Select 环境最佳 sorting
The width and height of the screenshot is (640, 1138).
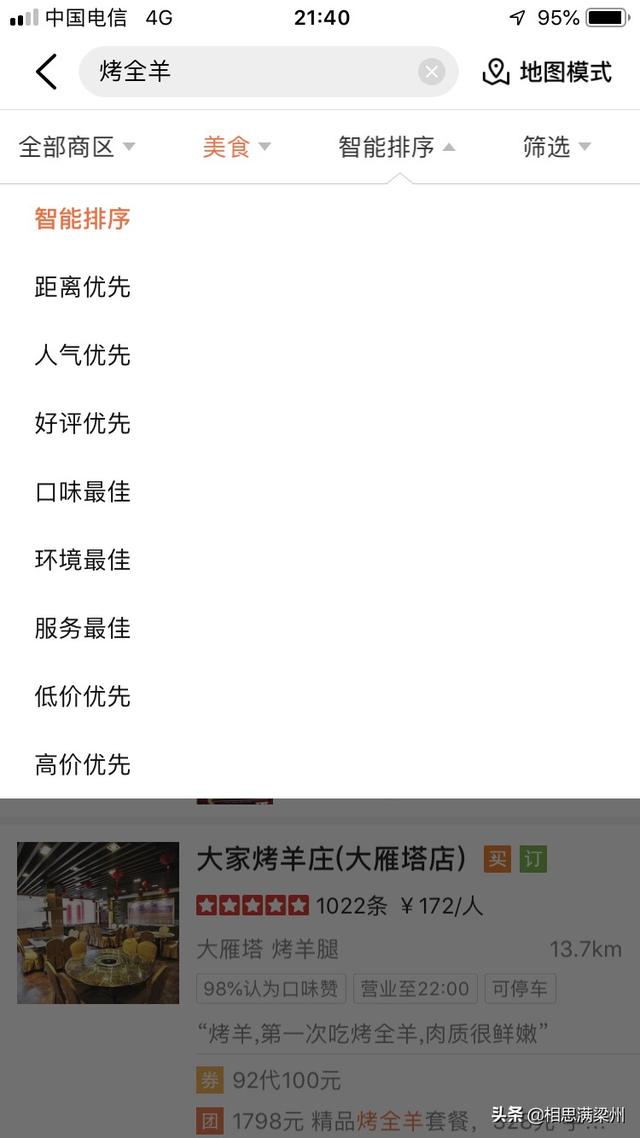tap(83, 560)
